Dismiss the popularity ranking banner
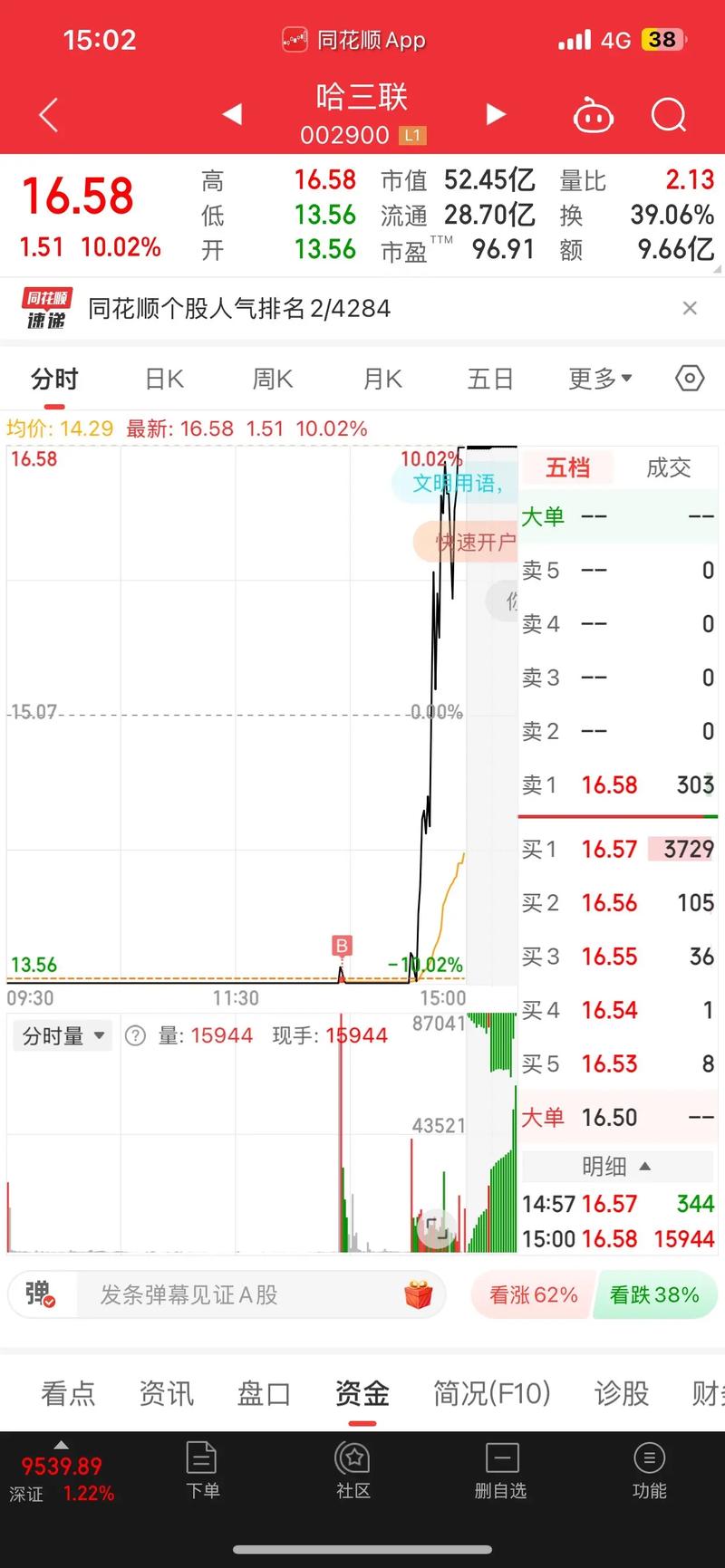 coord(690,309)
